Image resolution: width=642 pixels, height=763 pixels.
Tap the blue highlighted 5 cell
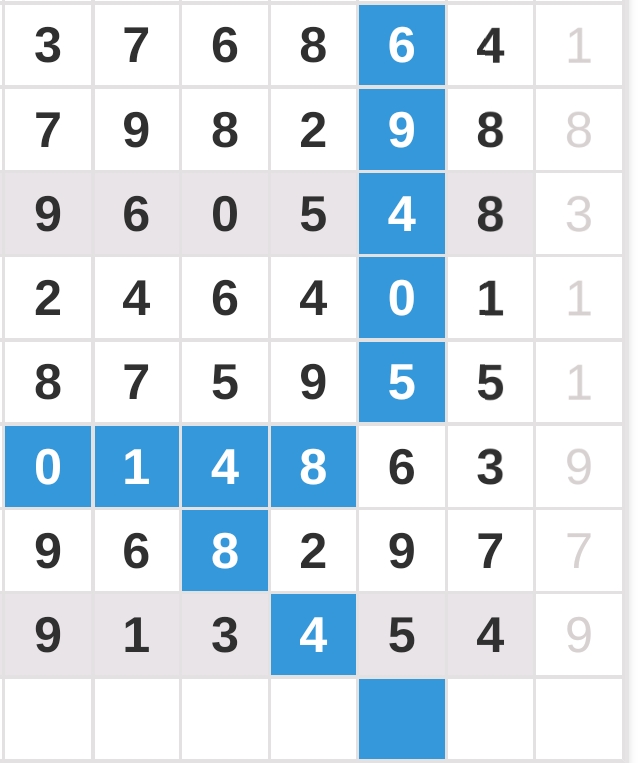(x=401, y=382)
